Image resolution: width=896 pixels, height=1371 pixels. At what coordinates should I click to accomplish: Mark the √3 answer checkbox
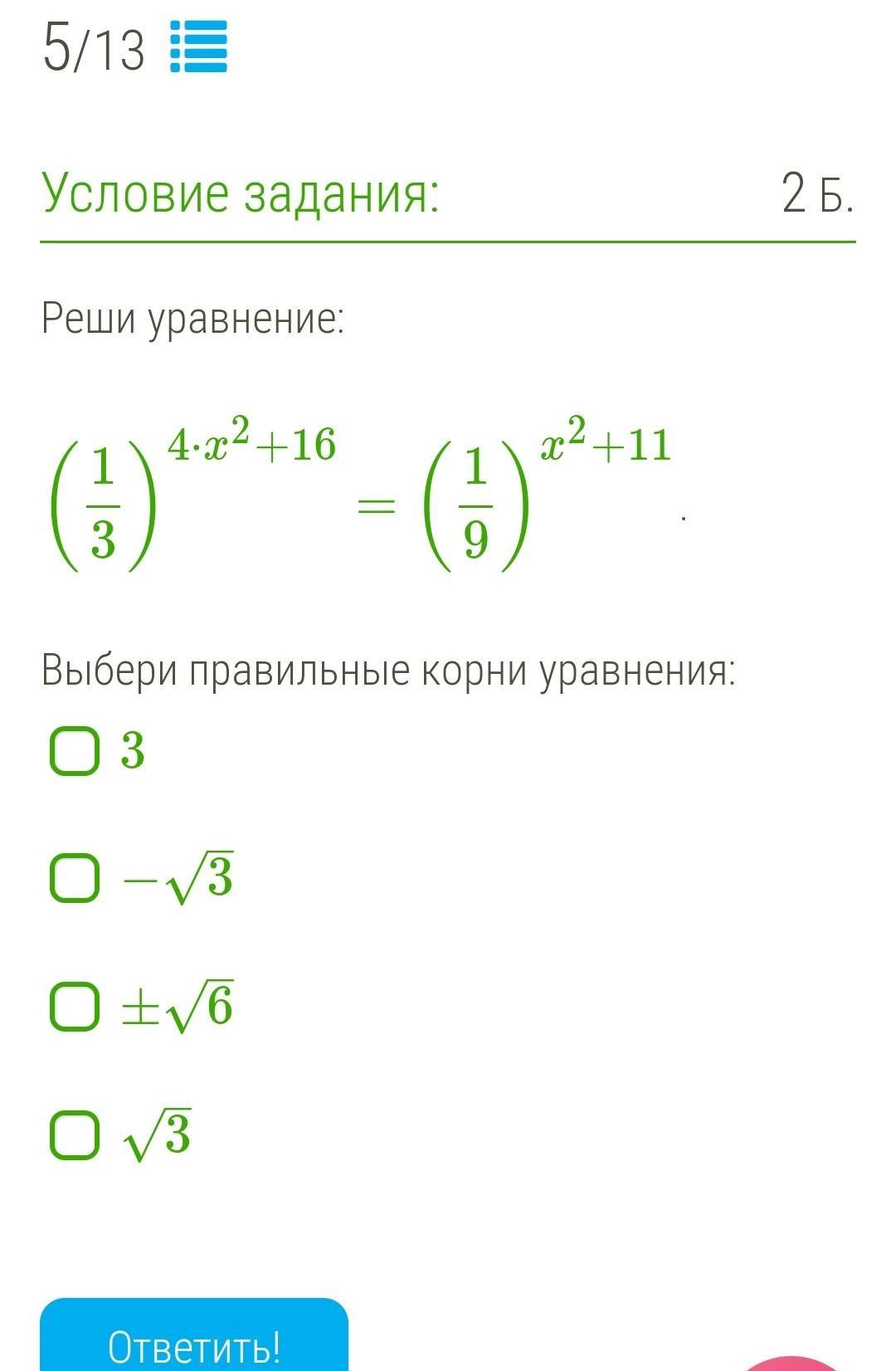[x=75, y=1134]
